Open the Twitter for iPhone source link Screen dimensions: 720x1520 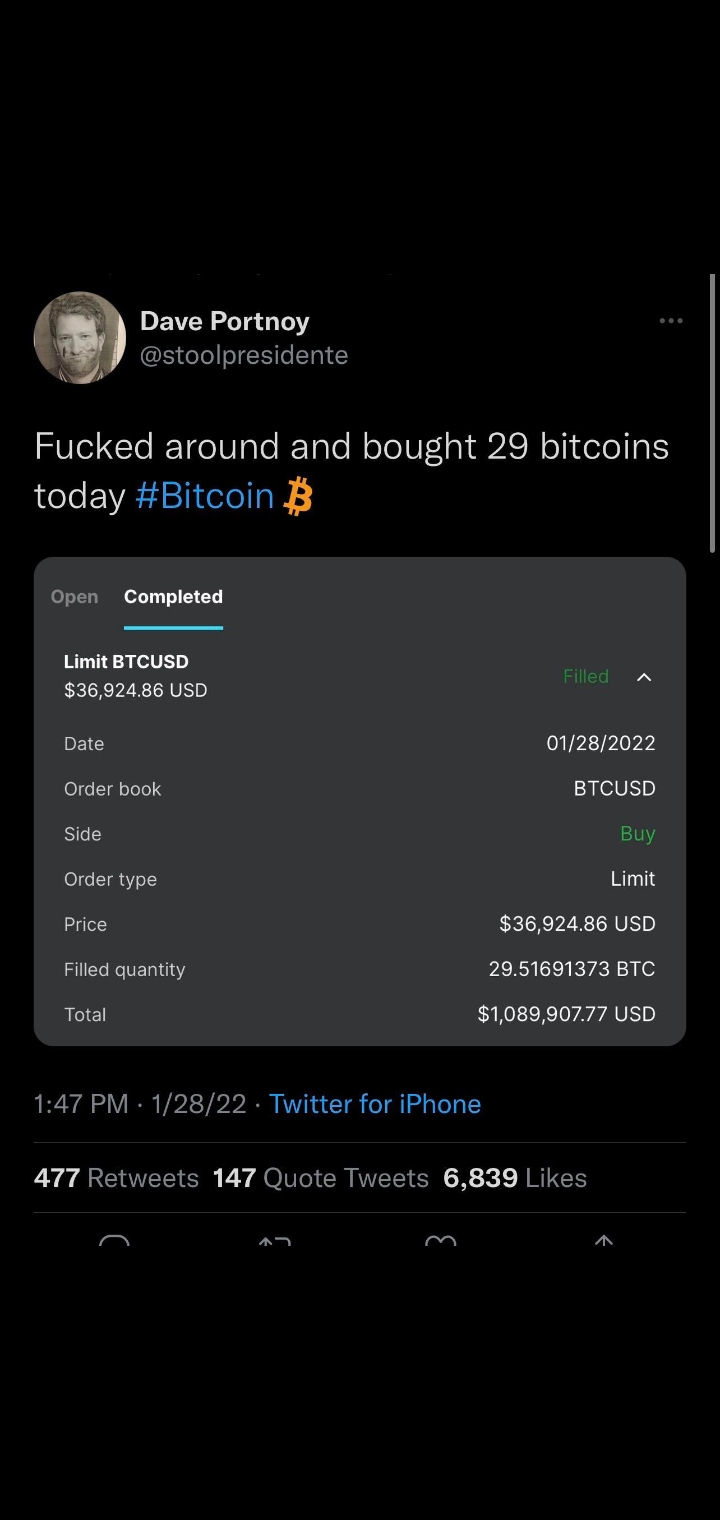point(375,1104)
